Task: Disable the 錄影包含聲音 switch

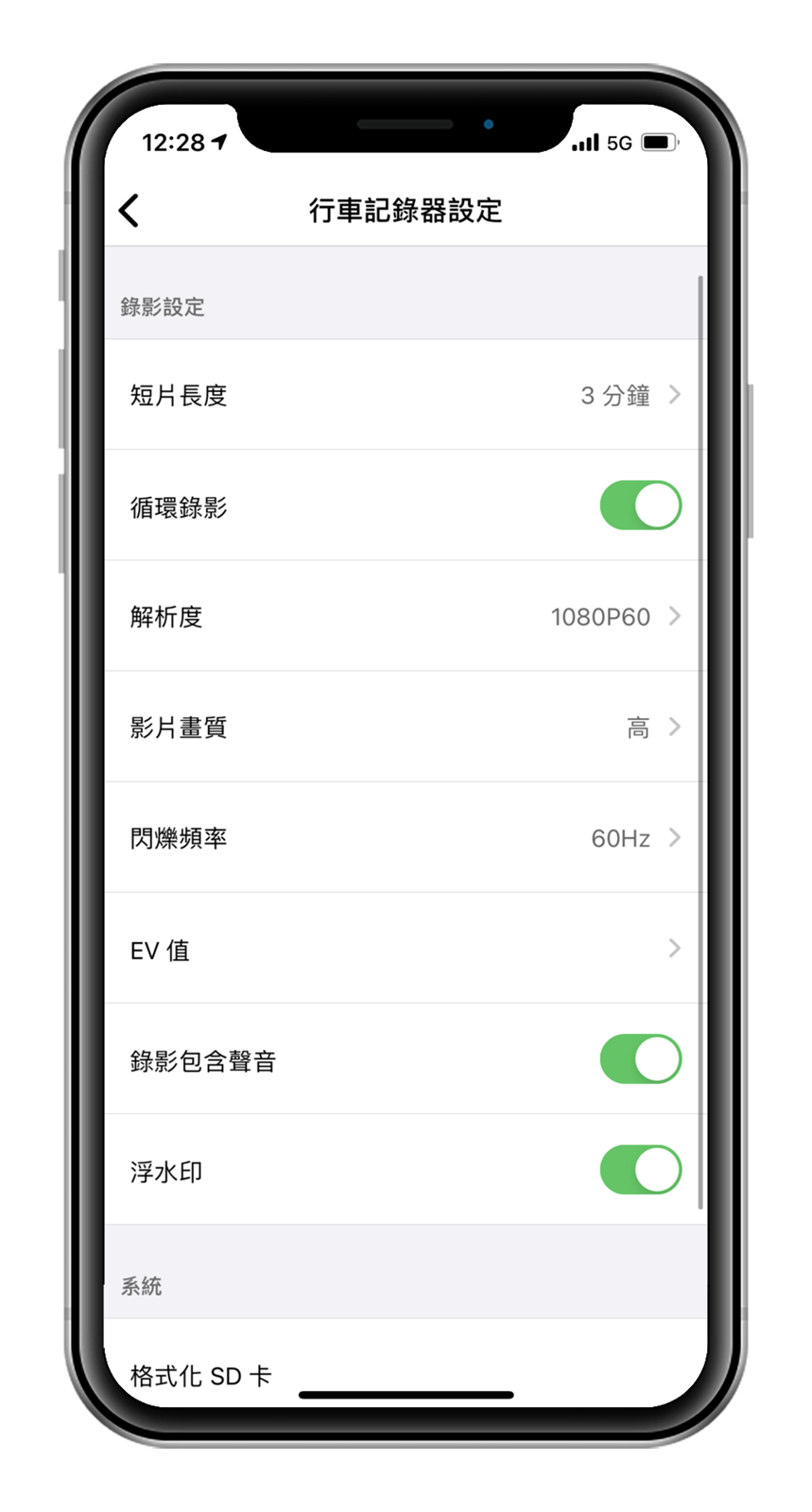Action: [640, 1059]
